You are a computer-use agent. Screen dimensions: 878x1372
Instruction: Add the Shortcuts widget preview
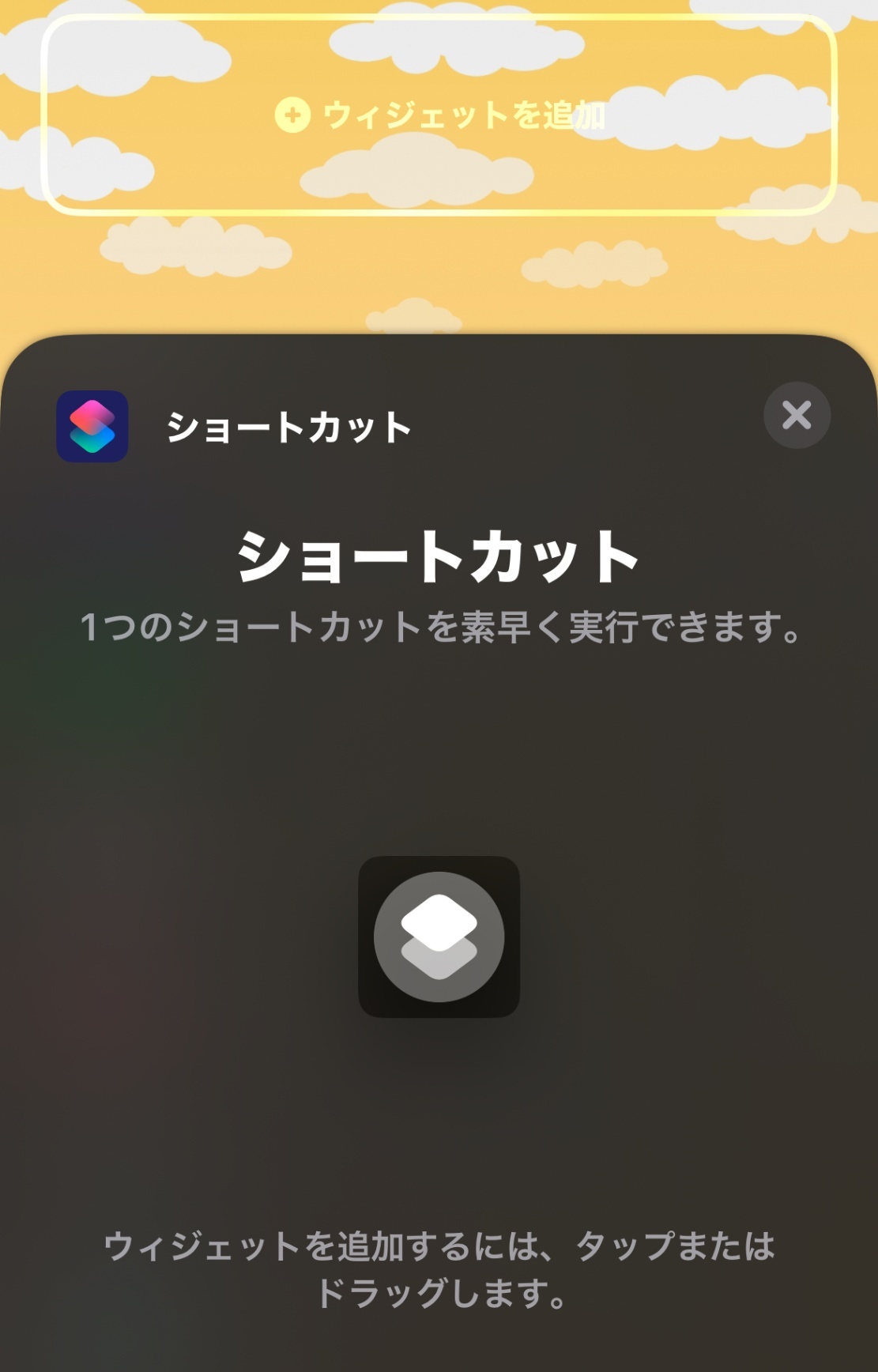[439, 937]
